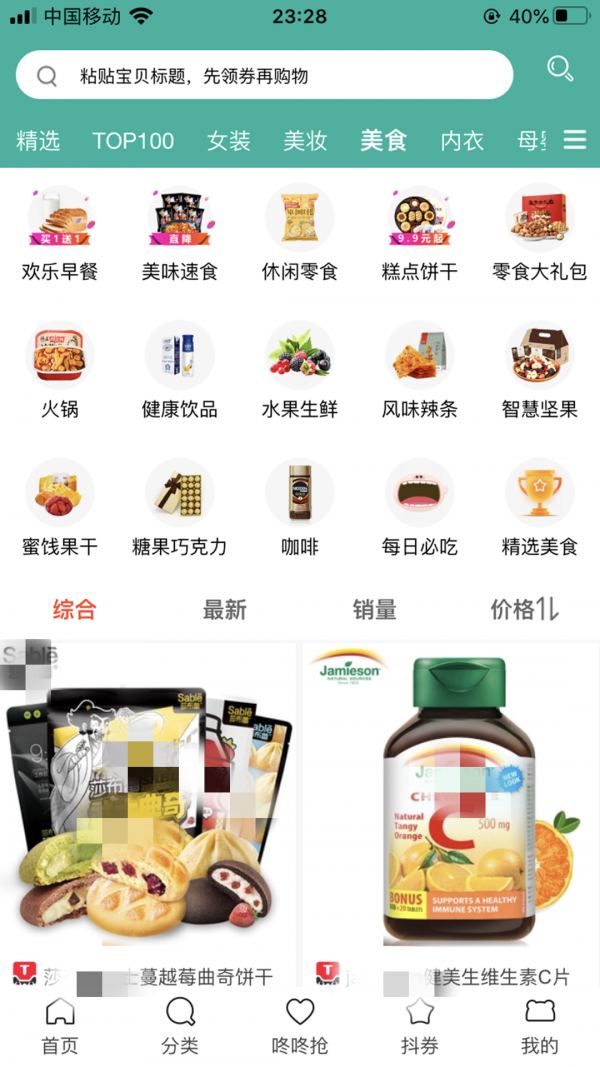
Task: Open the 欢乐早餐 category
Action: (x=60, y=232)
